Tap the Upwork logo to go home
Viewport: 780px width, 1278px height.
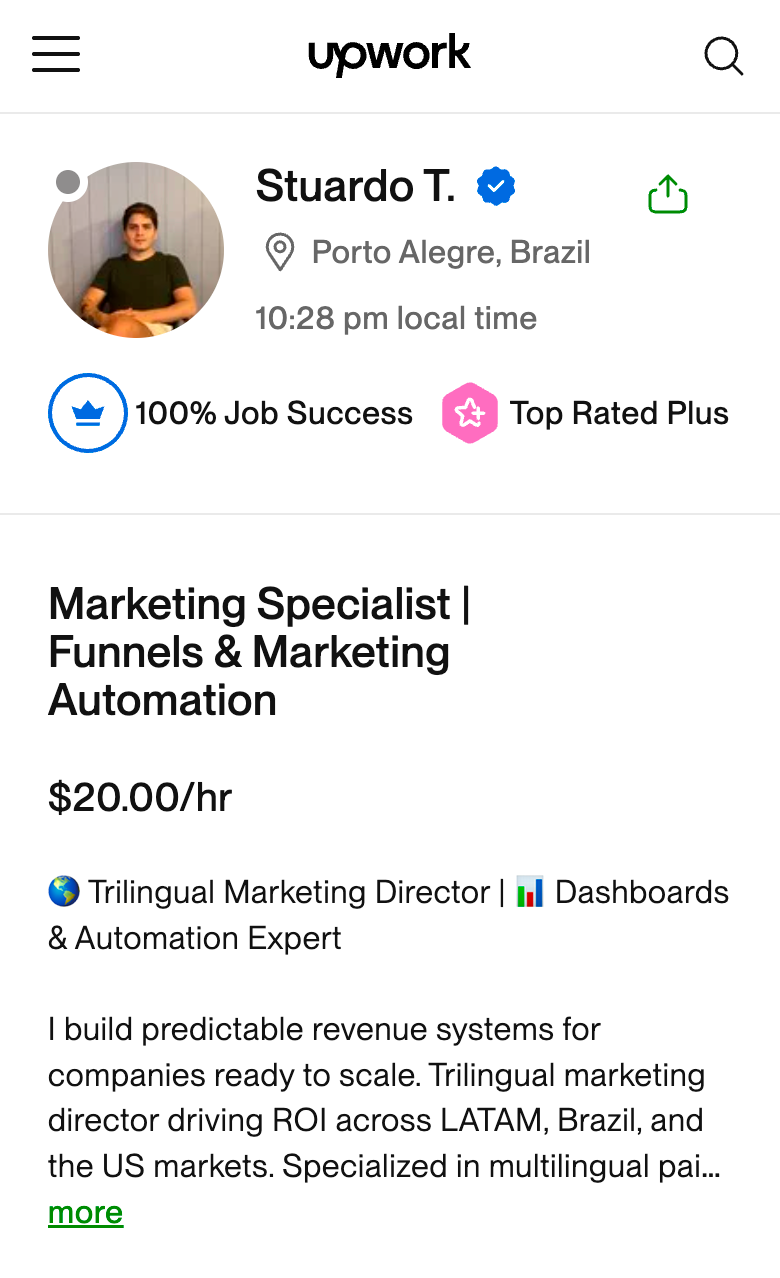(389, 55)
